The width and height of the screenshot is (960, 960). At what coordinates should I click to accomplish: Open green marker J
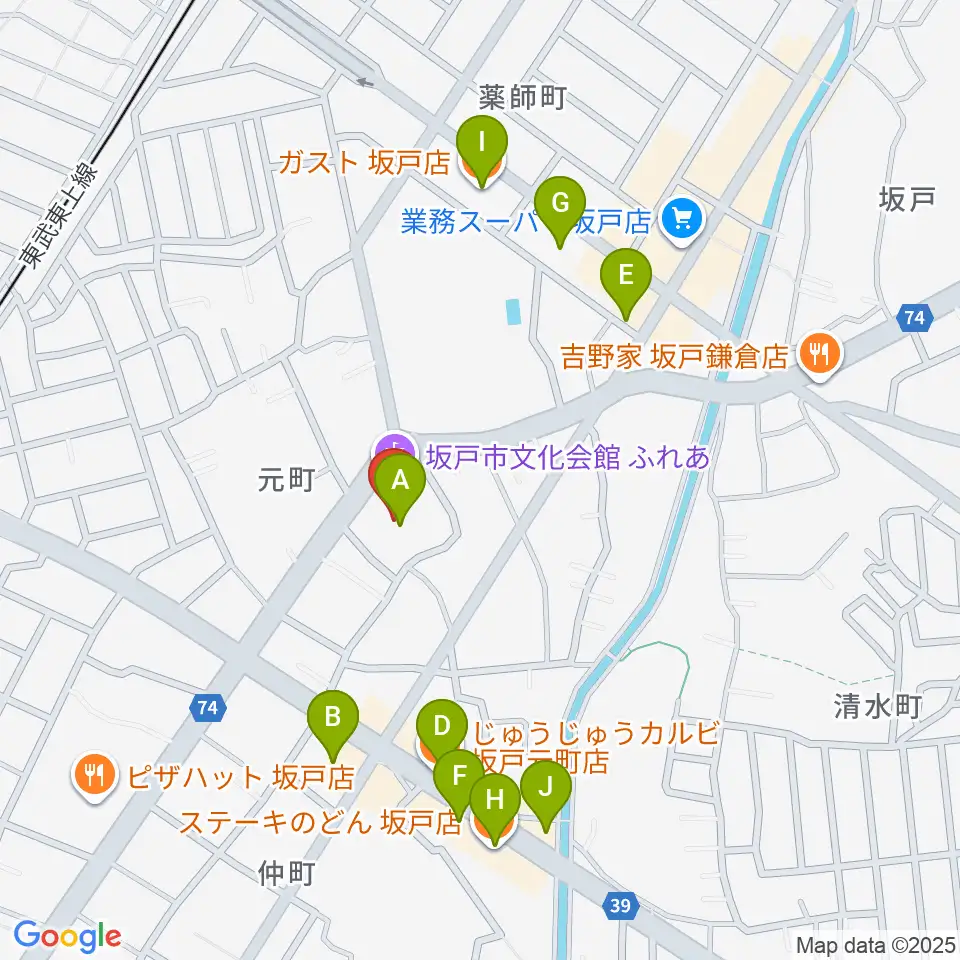(546, 794)
